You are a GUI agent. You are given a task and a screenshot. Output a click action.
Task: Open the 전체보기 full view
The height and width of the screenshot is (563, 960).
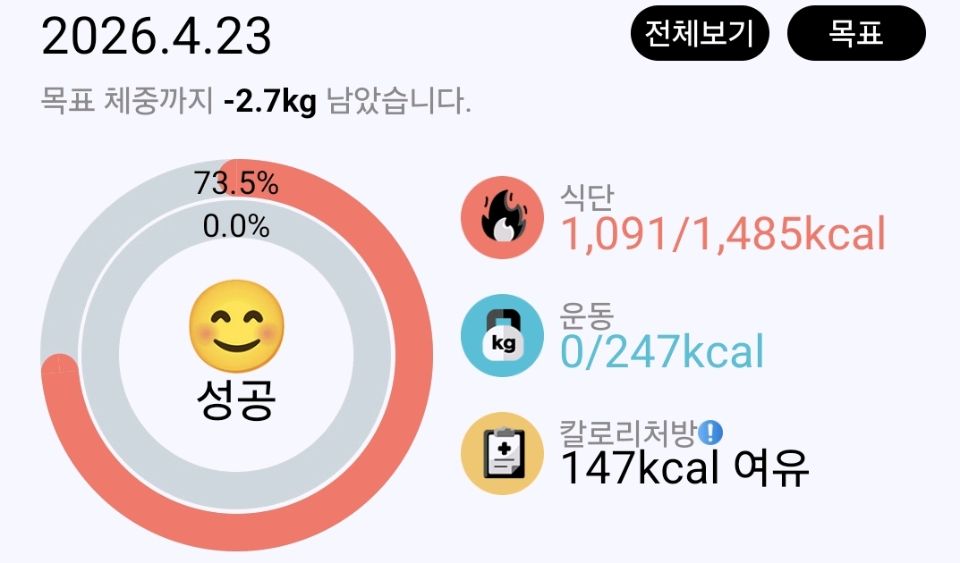[x=699, y=34]
